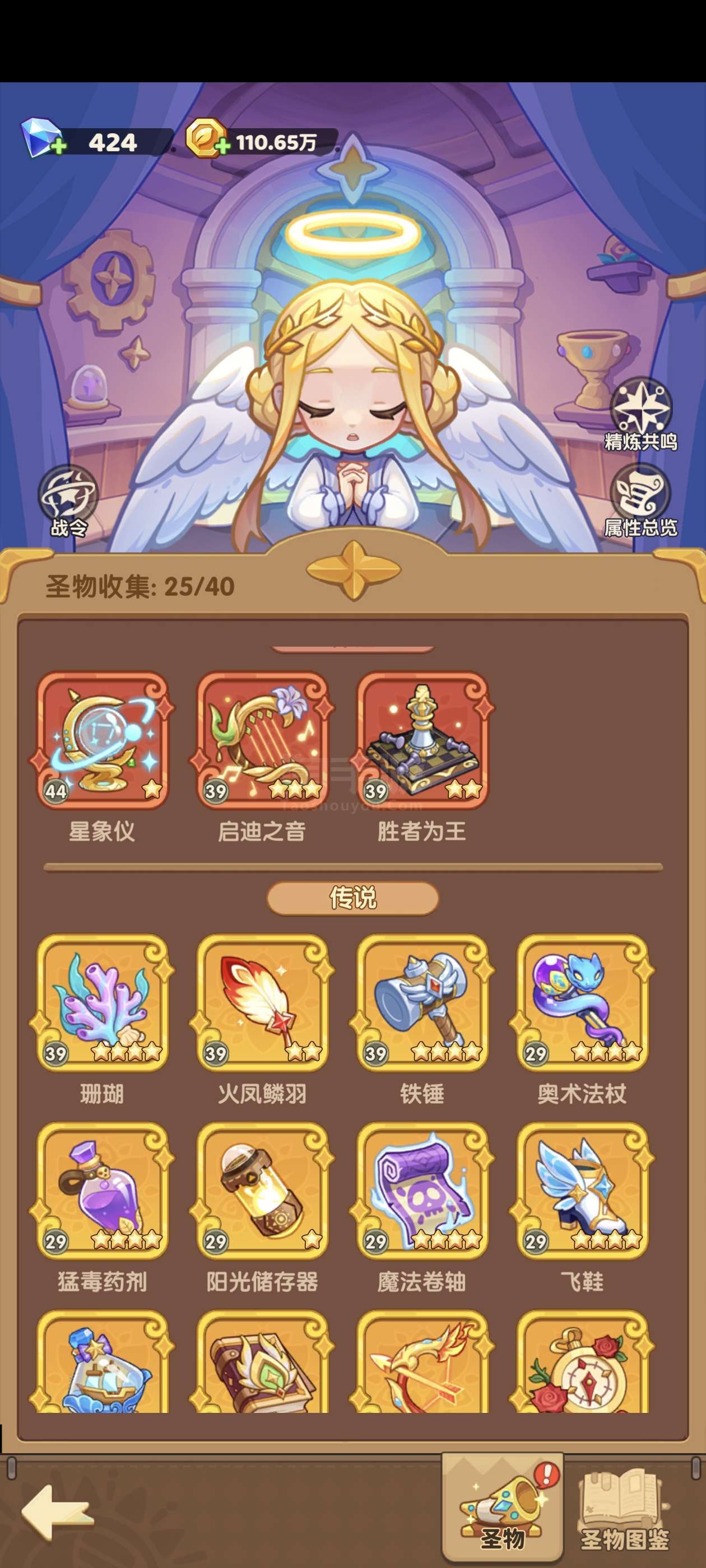The height and width of the screenshot is (1568, 706).
Task: Open the 珊瑚 relic
Action: (103, 1002)
